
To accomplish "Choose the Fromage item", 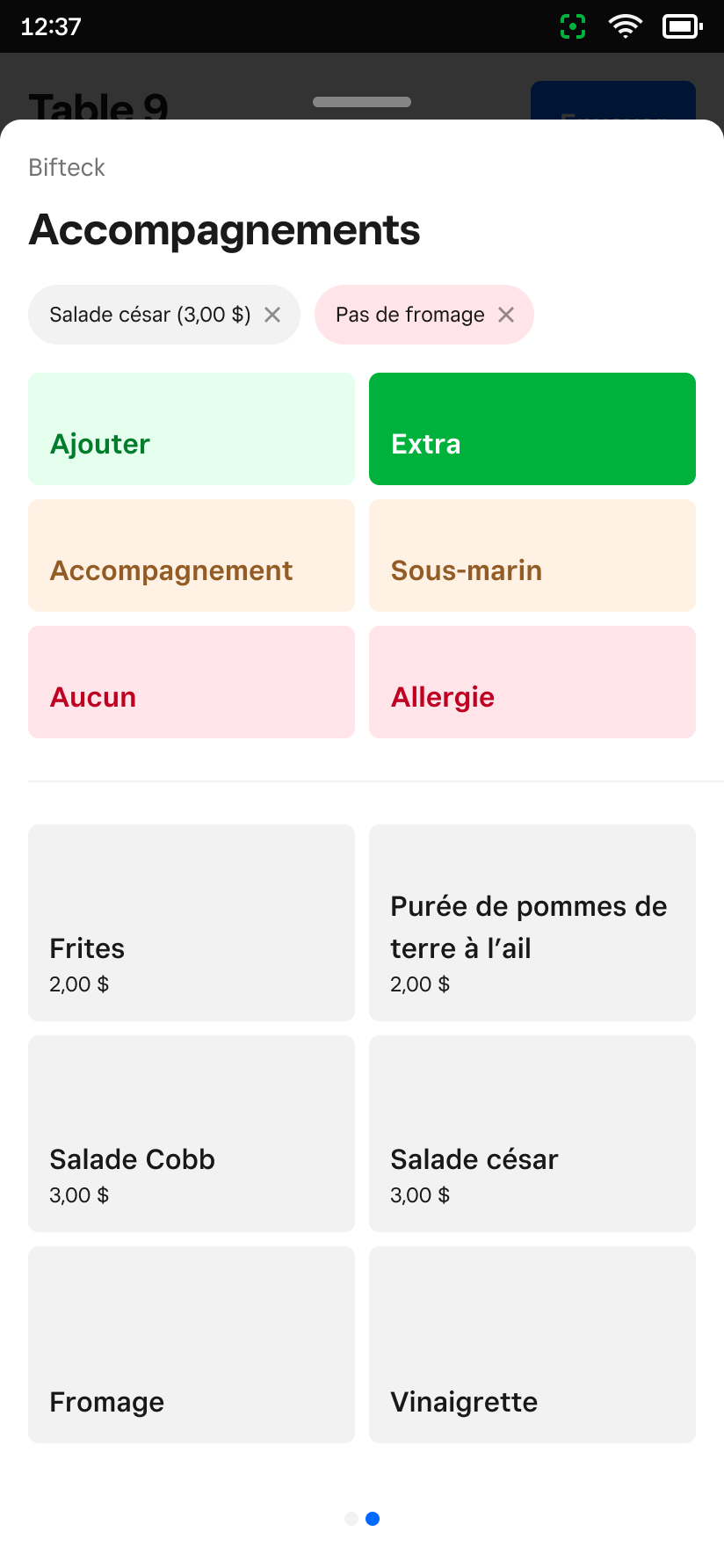I will [192, 1345].
